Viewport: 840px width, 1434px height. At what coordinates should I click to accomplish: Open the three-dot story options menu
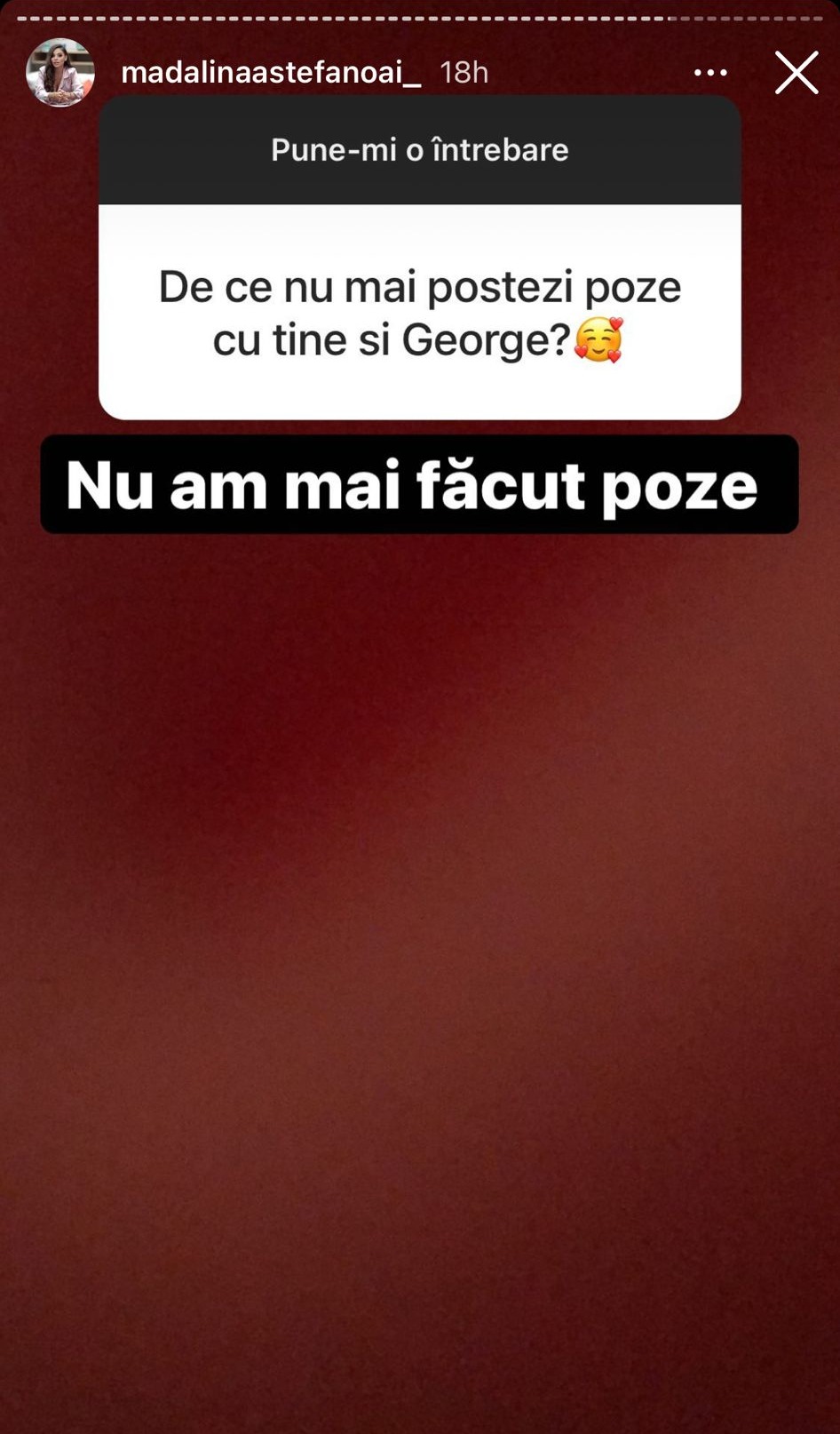[710, 73]
